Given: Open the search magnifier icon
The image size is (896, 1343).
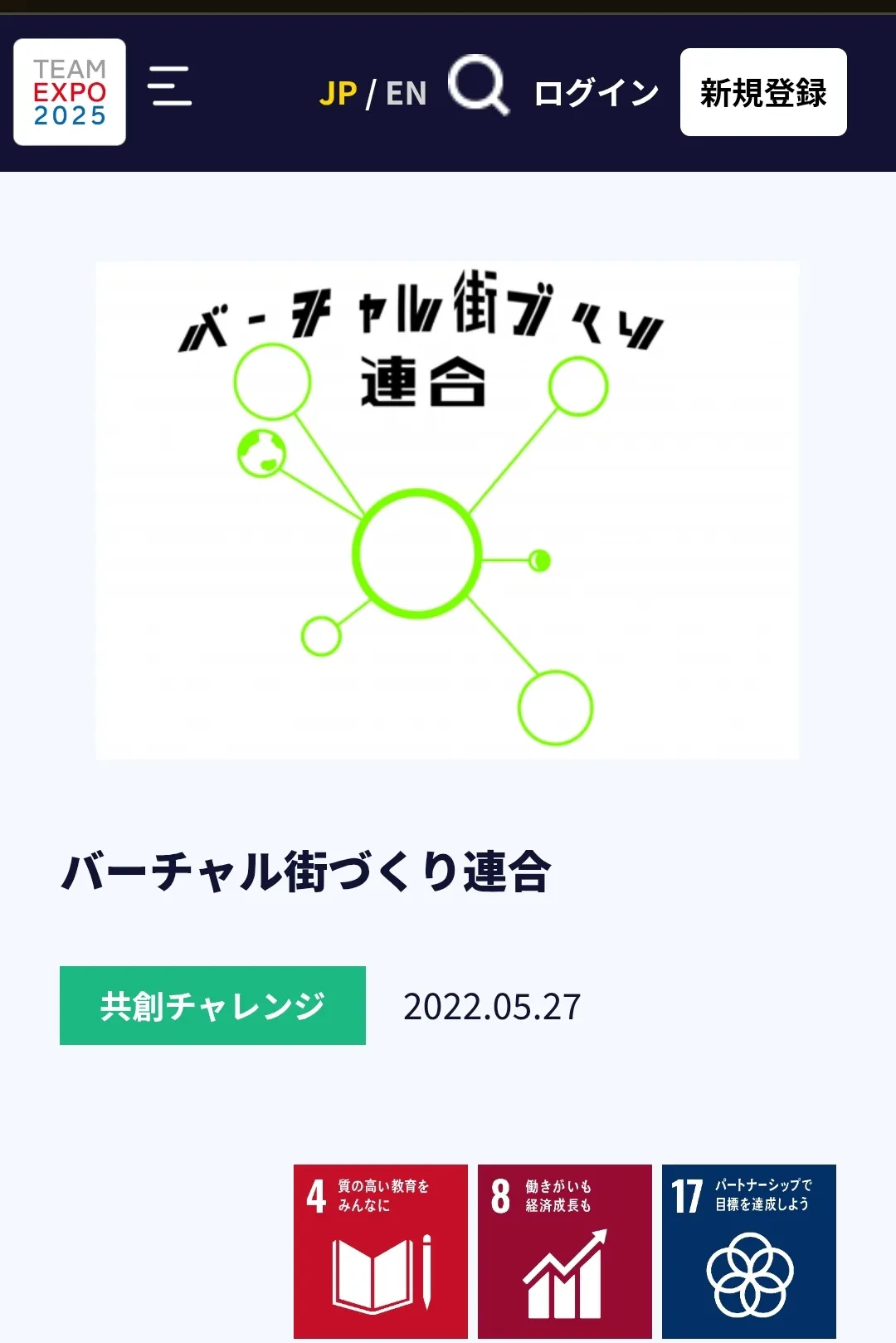Looking at the screenshot, I should tap(479, 85).
